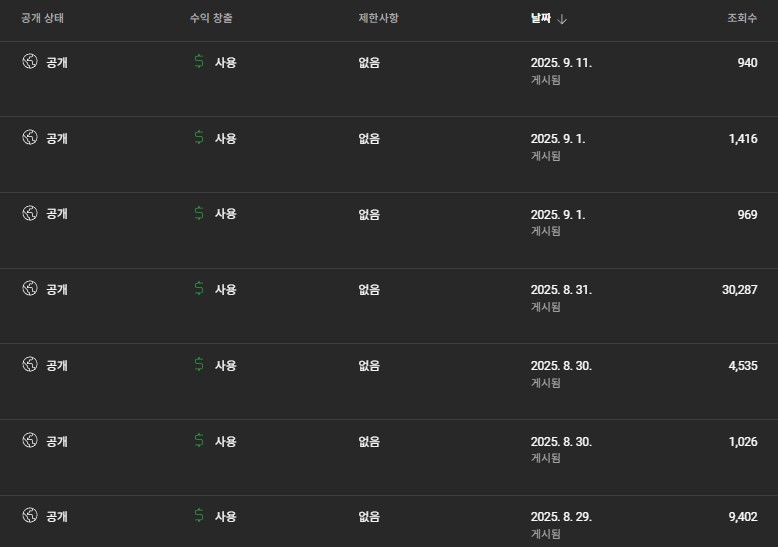Sort videos by the 조회수 column header

tap(742, 18)
